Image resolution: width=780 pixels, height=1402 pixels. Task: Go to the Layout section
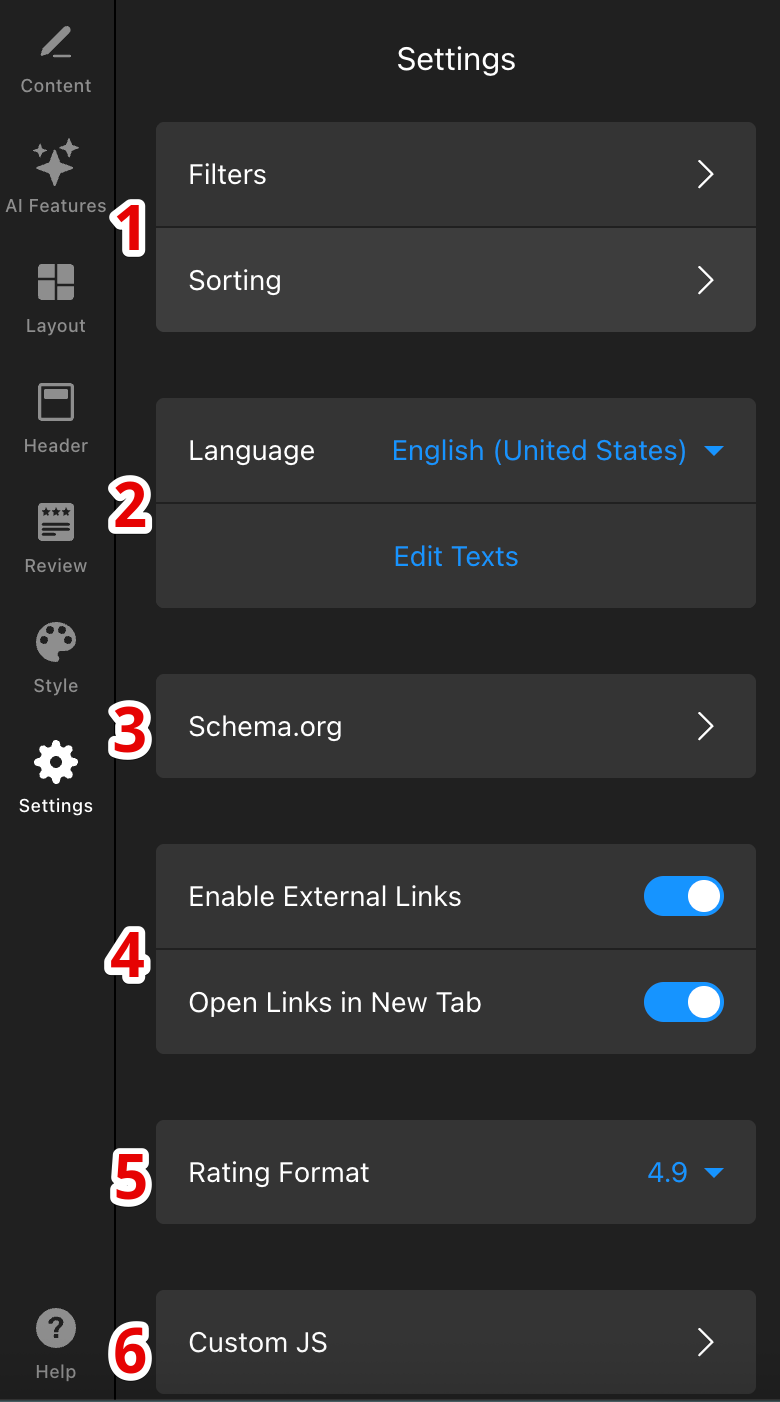[56, 297]
